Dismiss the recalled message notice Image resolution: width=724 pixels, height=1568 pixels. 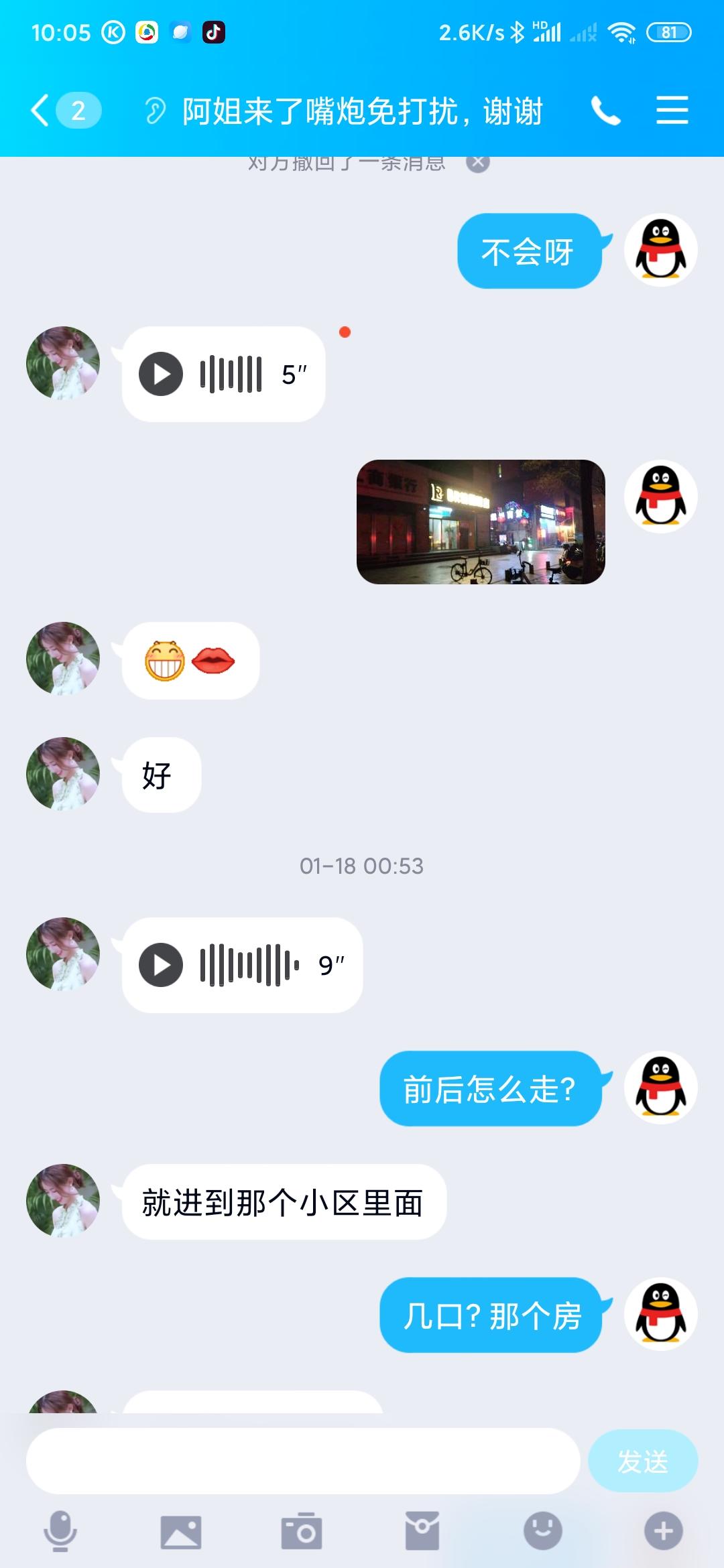pyautogui.click(x=478, y=162)
